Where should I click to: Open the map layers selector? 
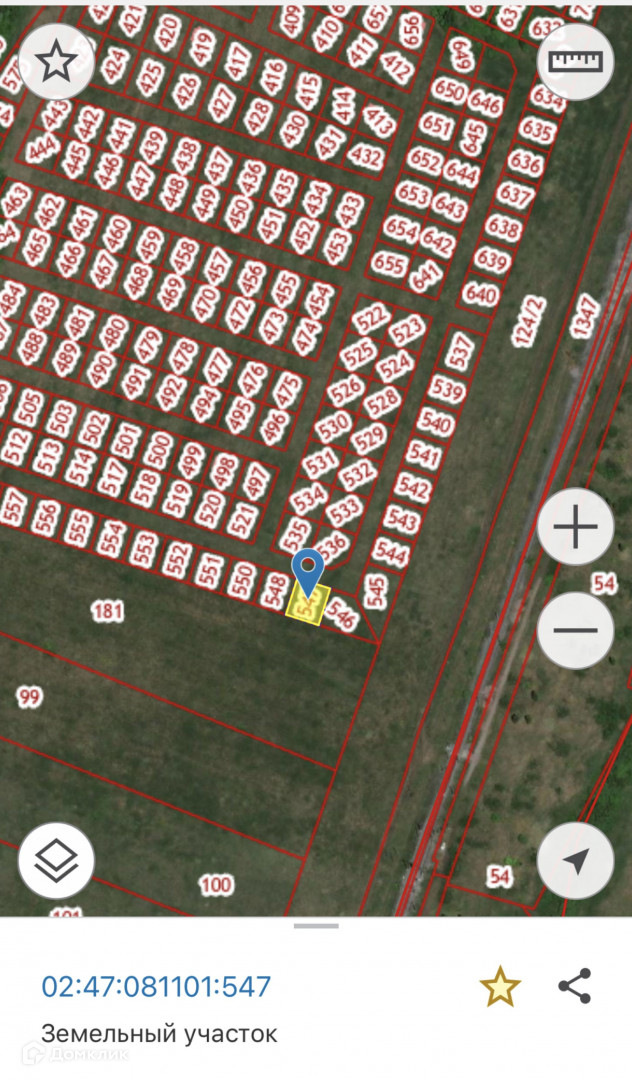coord(56,860)
